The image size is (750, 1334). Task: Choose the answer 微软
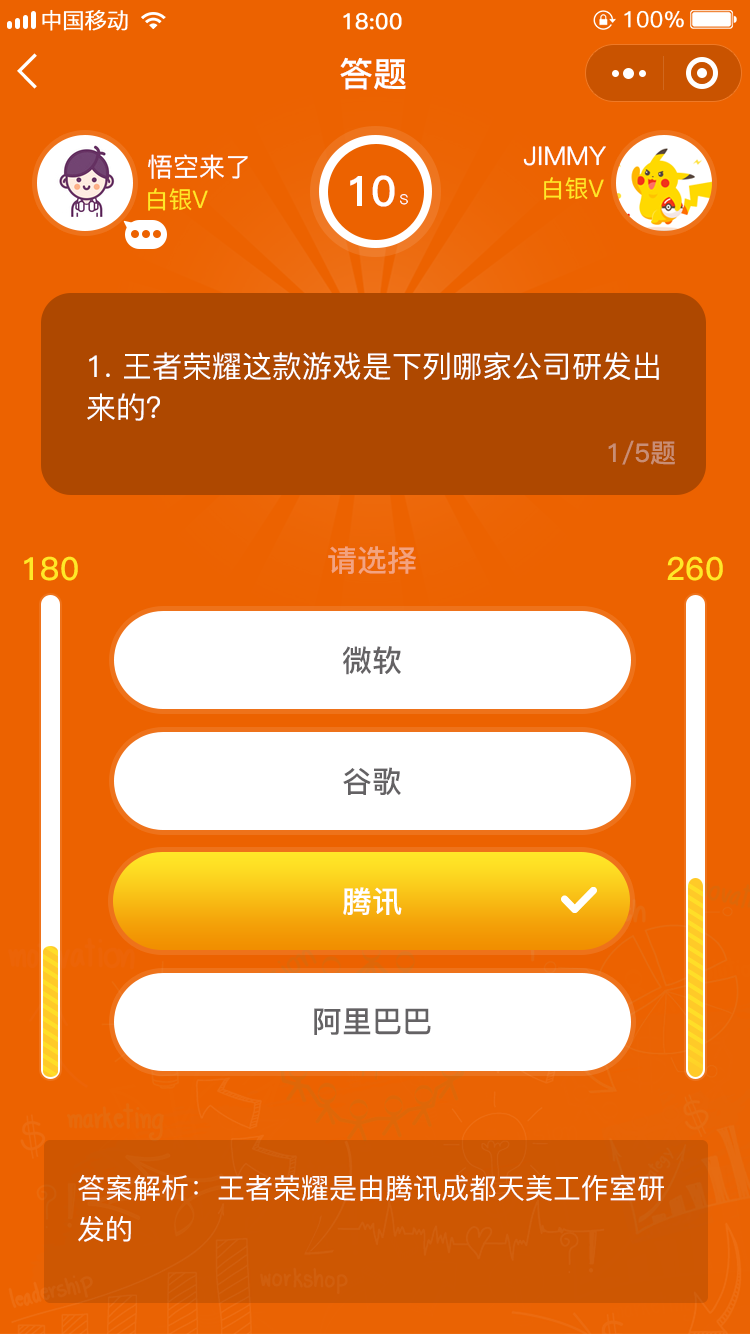pyautogui.click(x=372, y=661)
